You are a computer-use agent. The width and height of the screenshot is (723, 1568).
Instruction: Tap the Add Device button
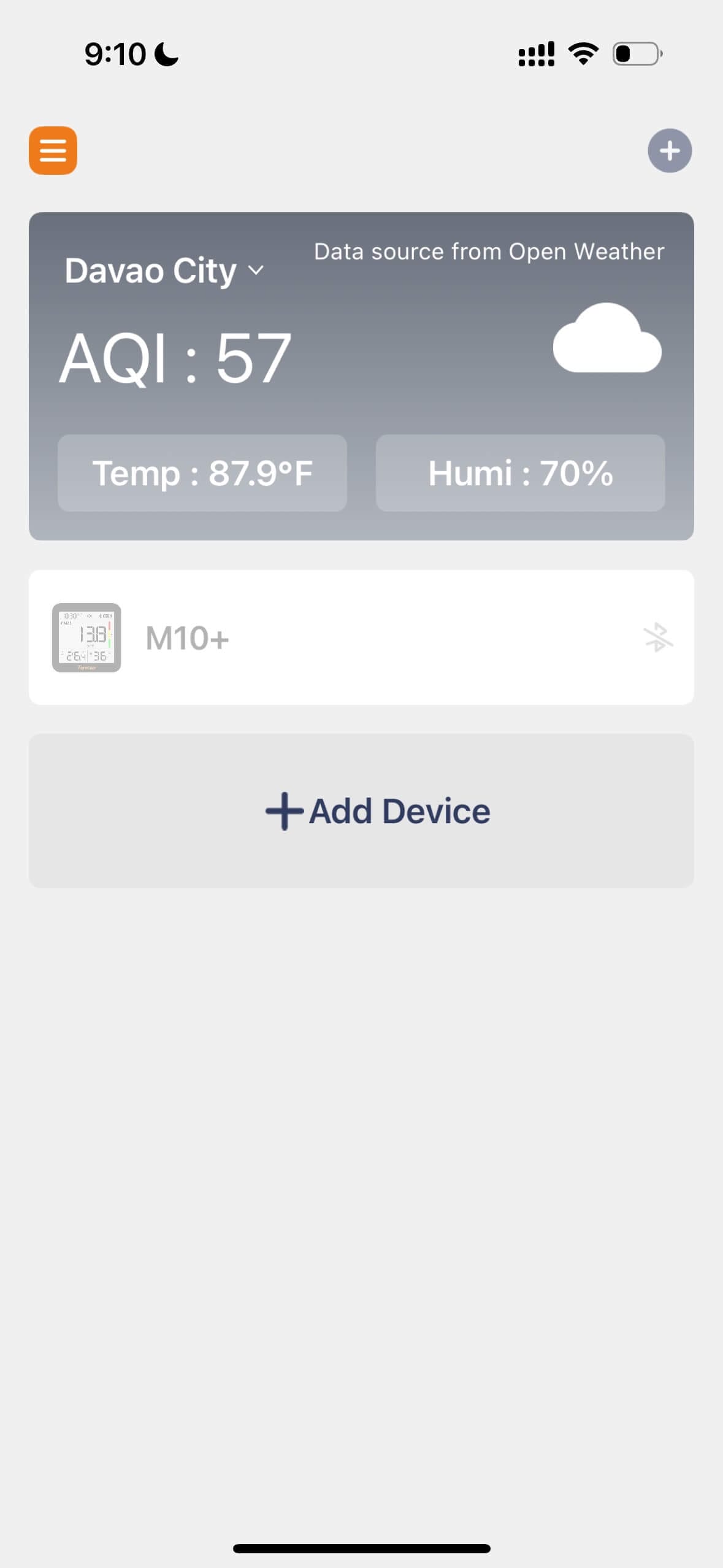coord(362,810)
